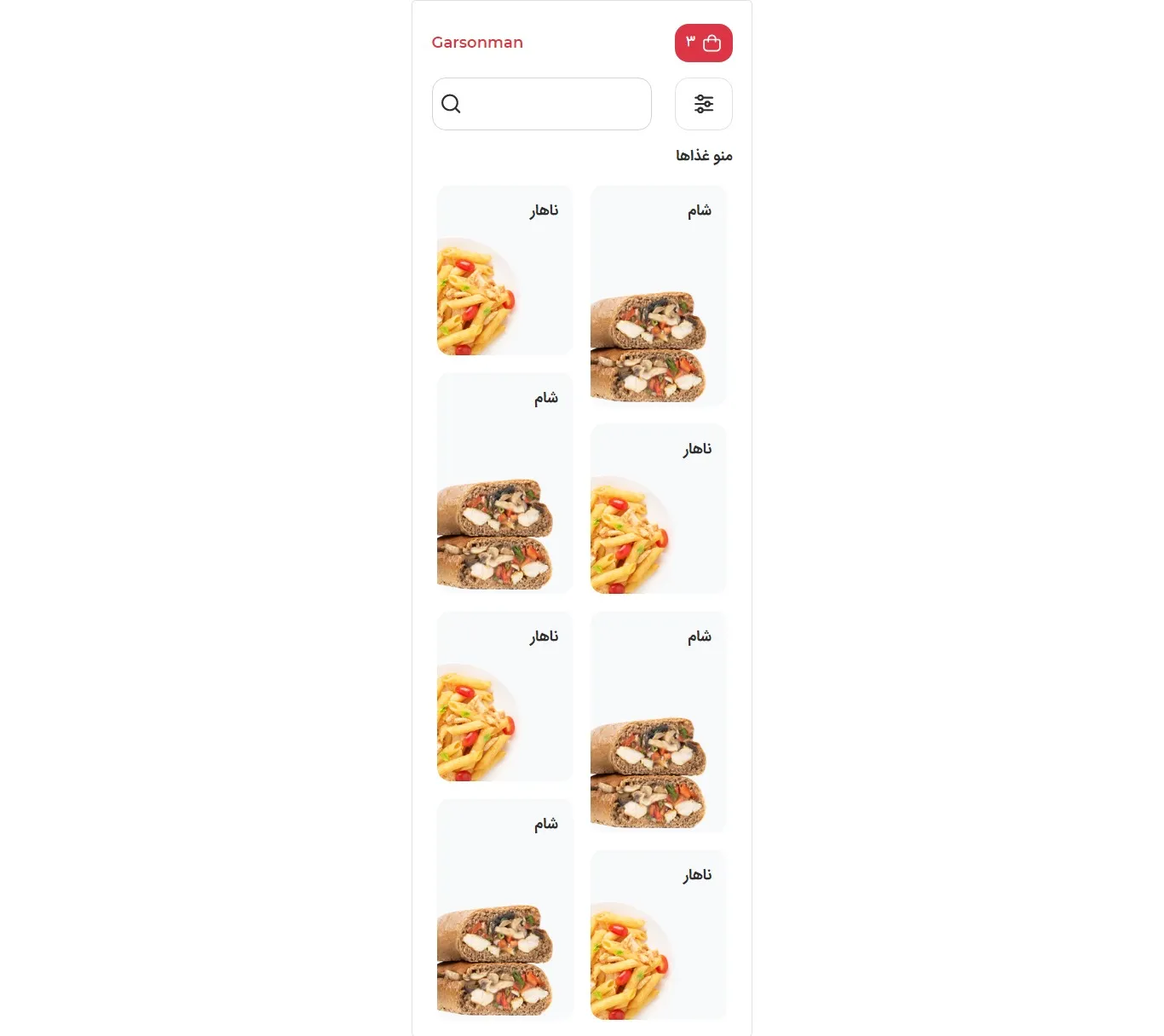Open the filter options
This screenshot has height=1036, width=1164.
(703, 104)
